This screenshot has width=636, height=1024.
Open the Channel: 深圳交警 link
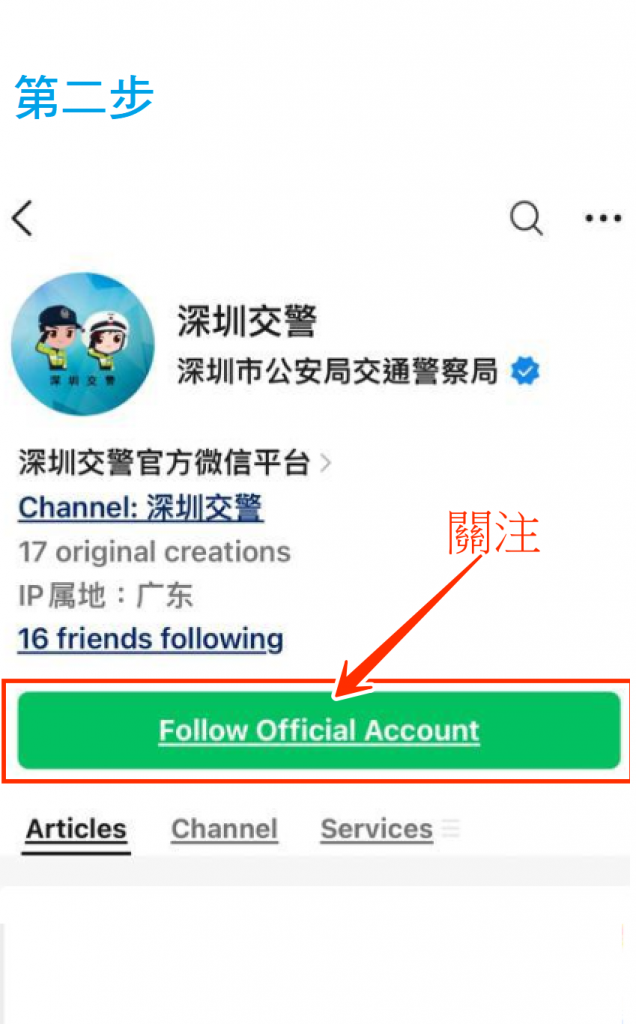point(140,507)
